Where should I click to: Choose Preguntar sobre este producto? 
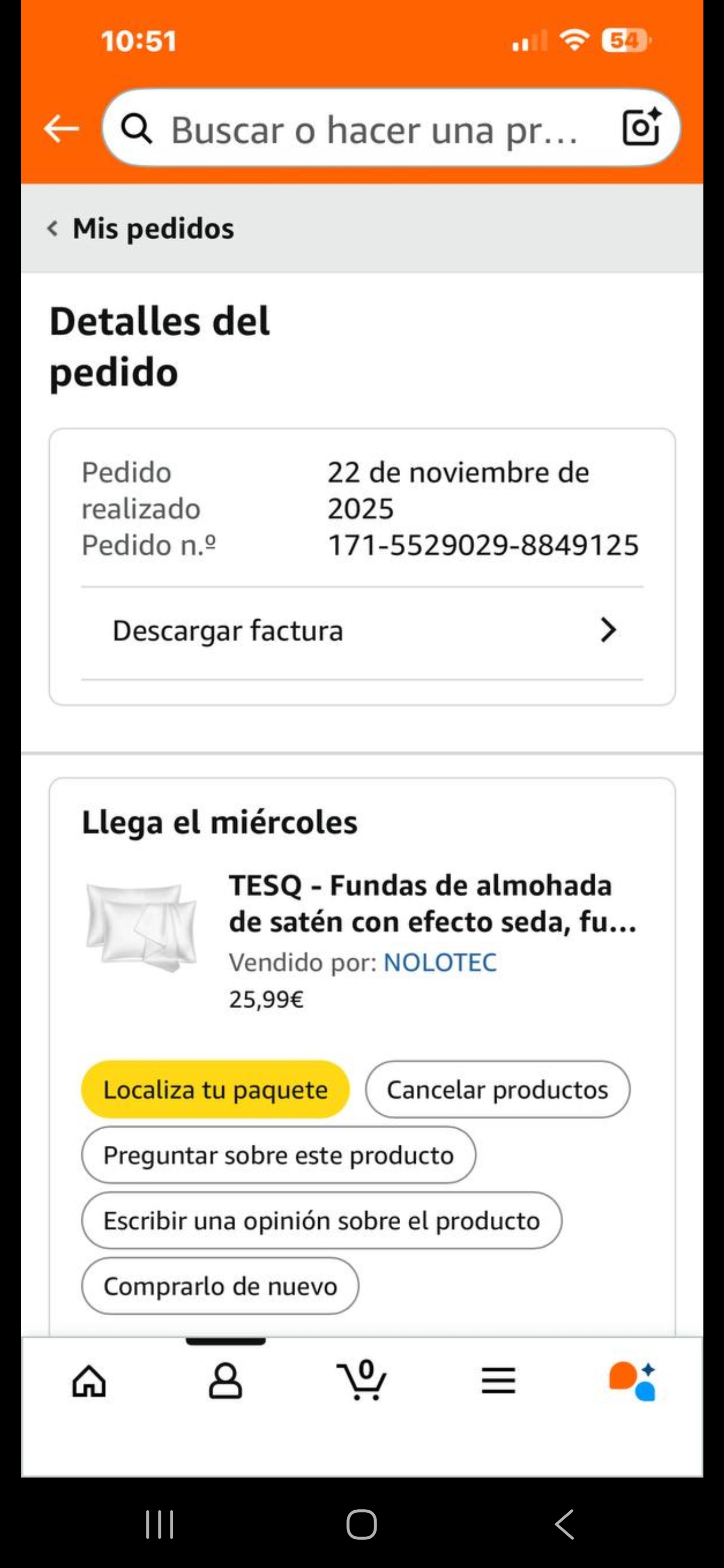pyautogui.click(x=278, y=1155)
